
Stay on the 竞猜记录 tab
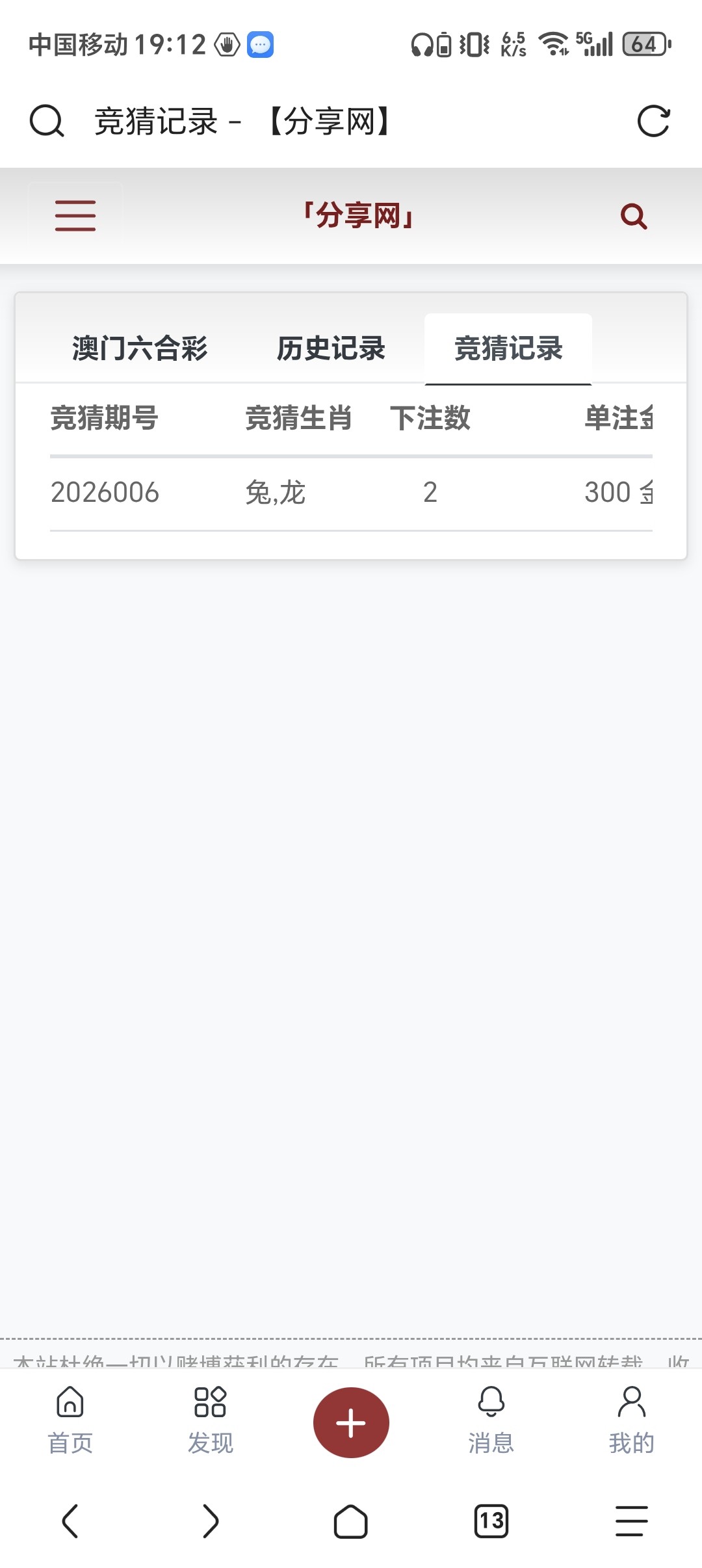tap(509, 349)
